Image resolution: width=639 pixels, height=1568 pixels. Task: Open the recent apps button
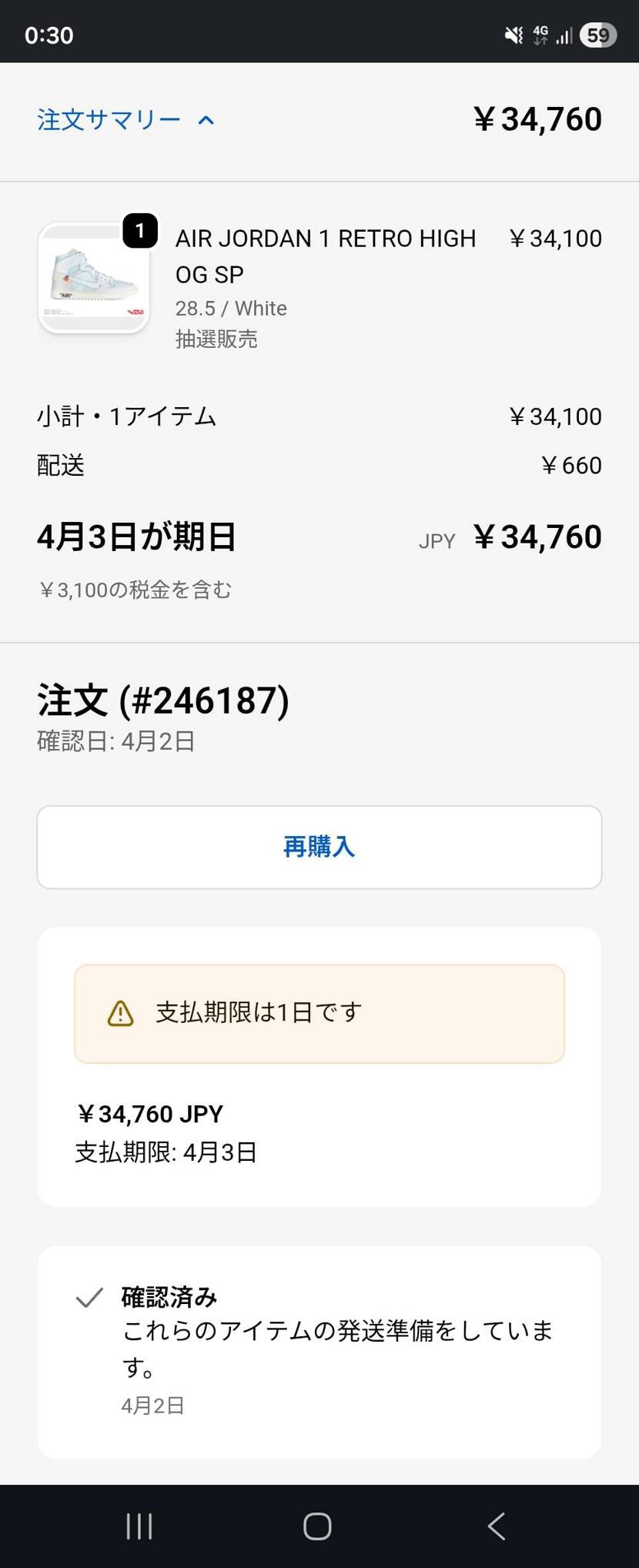tap(139, 1526)
